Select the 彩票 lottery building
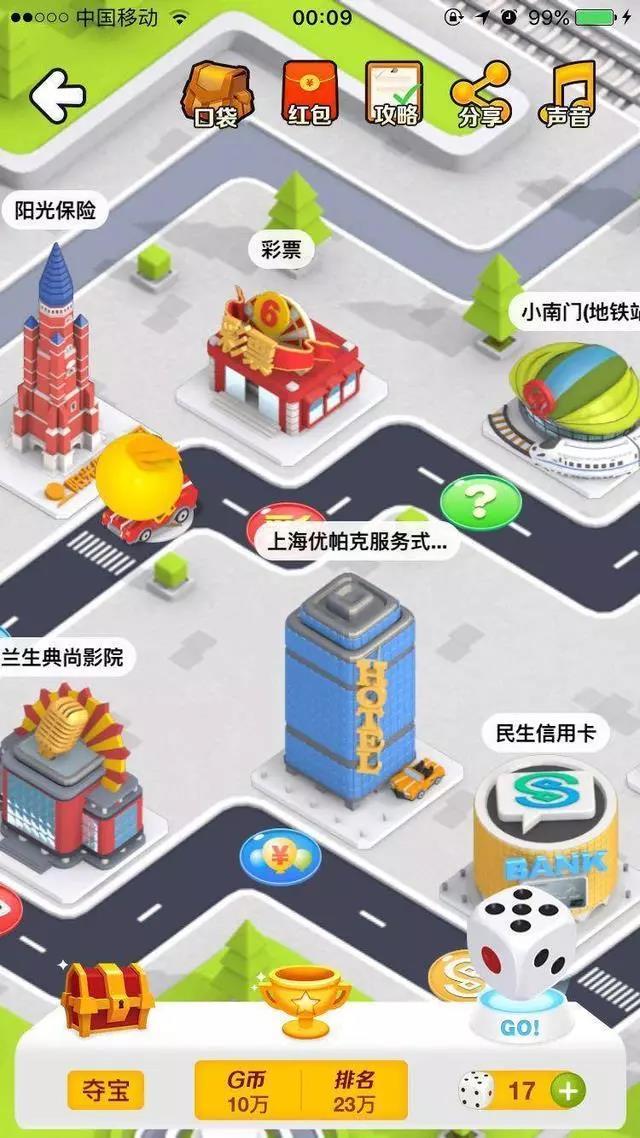The height and width of the screenshot is (1138, 640). pyautogui.click(x=285, y=355)
